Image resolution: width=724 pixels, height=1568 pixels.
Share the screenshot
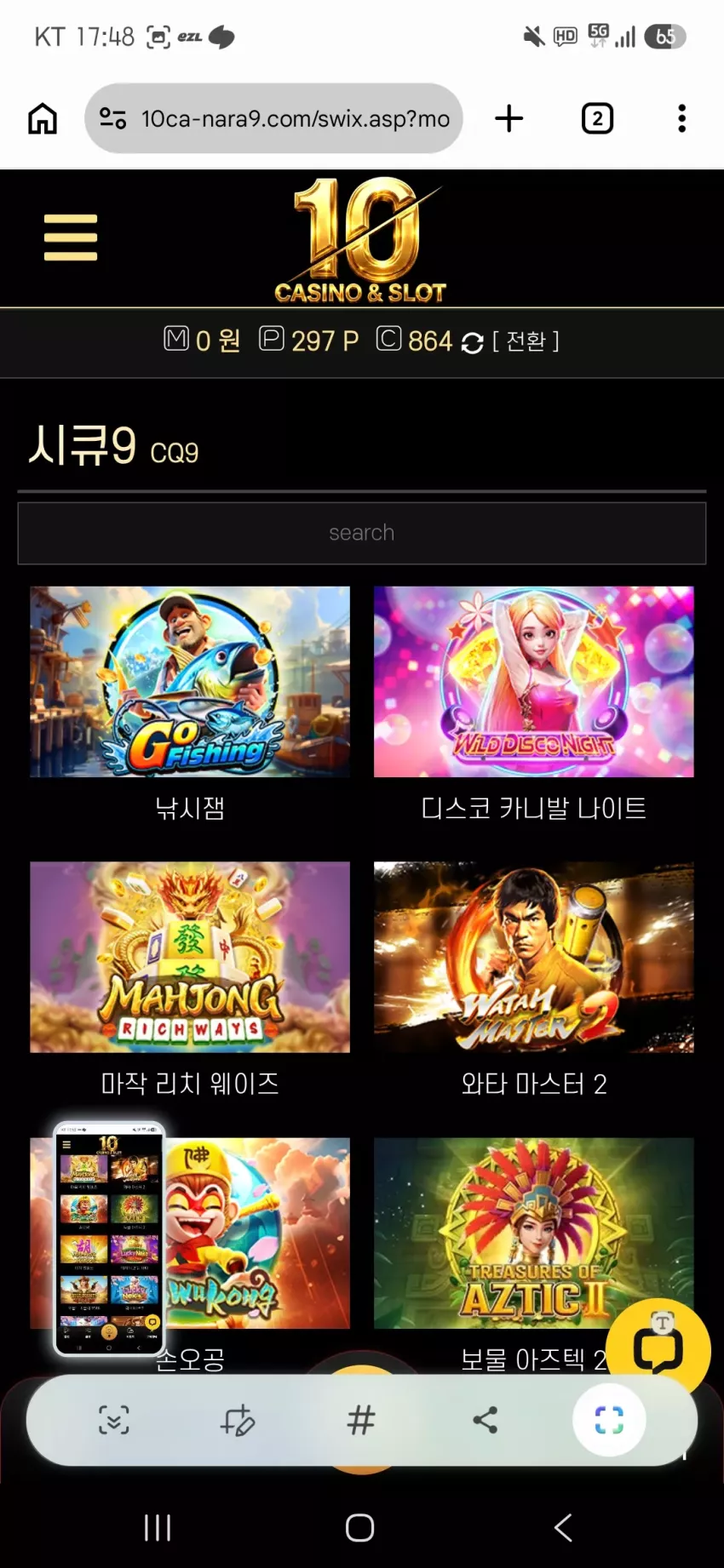coord(486,1420)
